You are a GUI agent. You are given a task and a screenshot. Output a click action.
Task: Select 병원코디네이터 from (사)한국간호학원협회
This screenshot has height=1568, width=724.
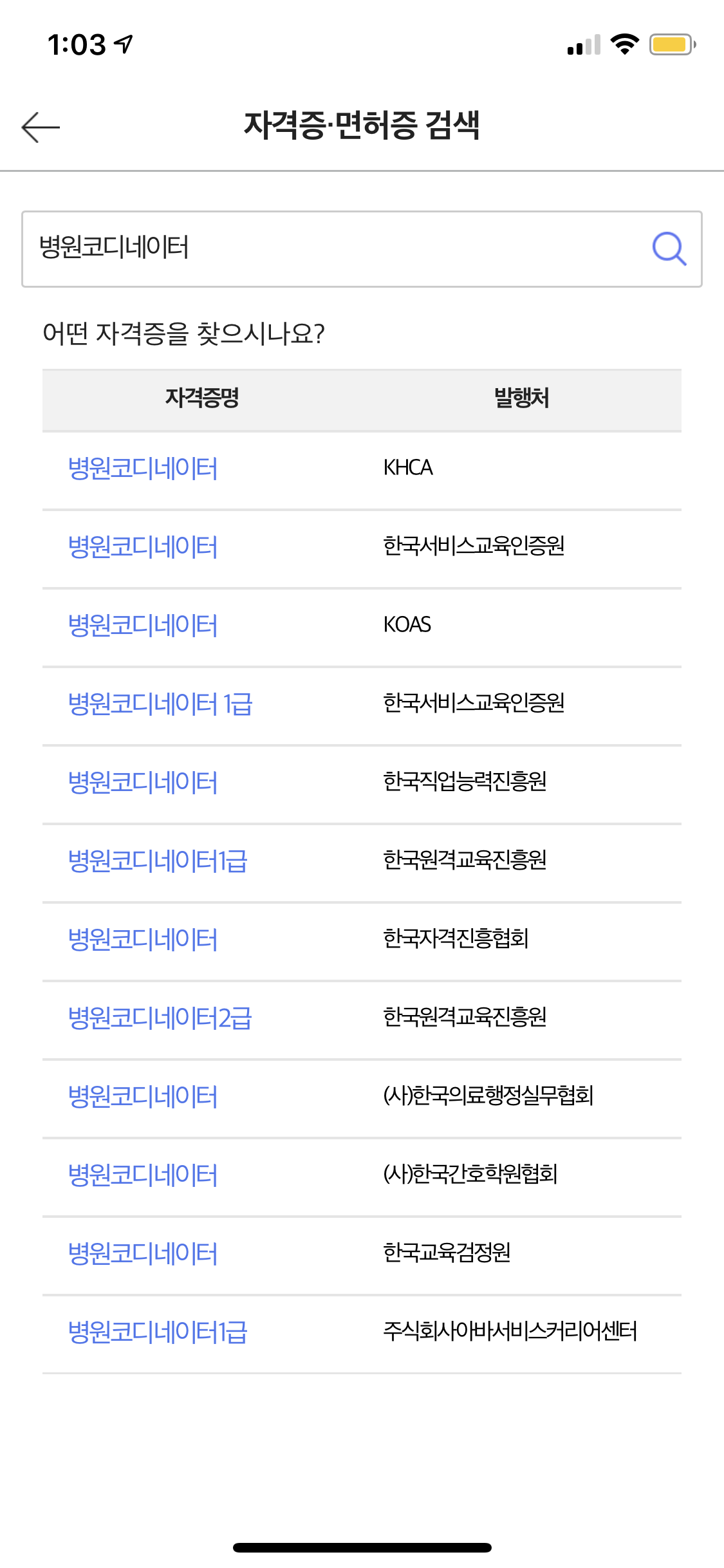143,1175
